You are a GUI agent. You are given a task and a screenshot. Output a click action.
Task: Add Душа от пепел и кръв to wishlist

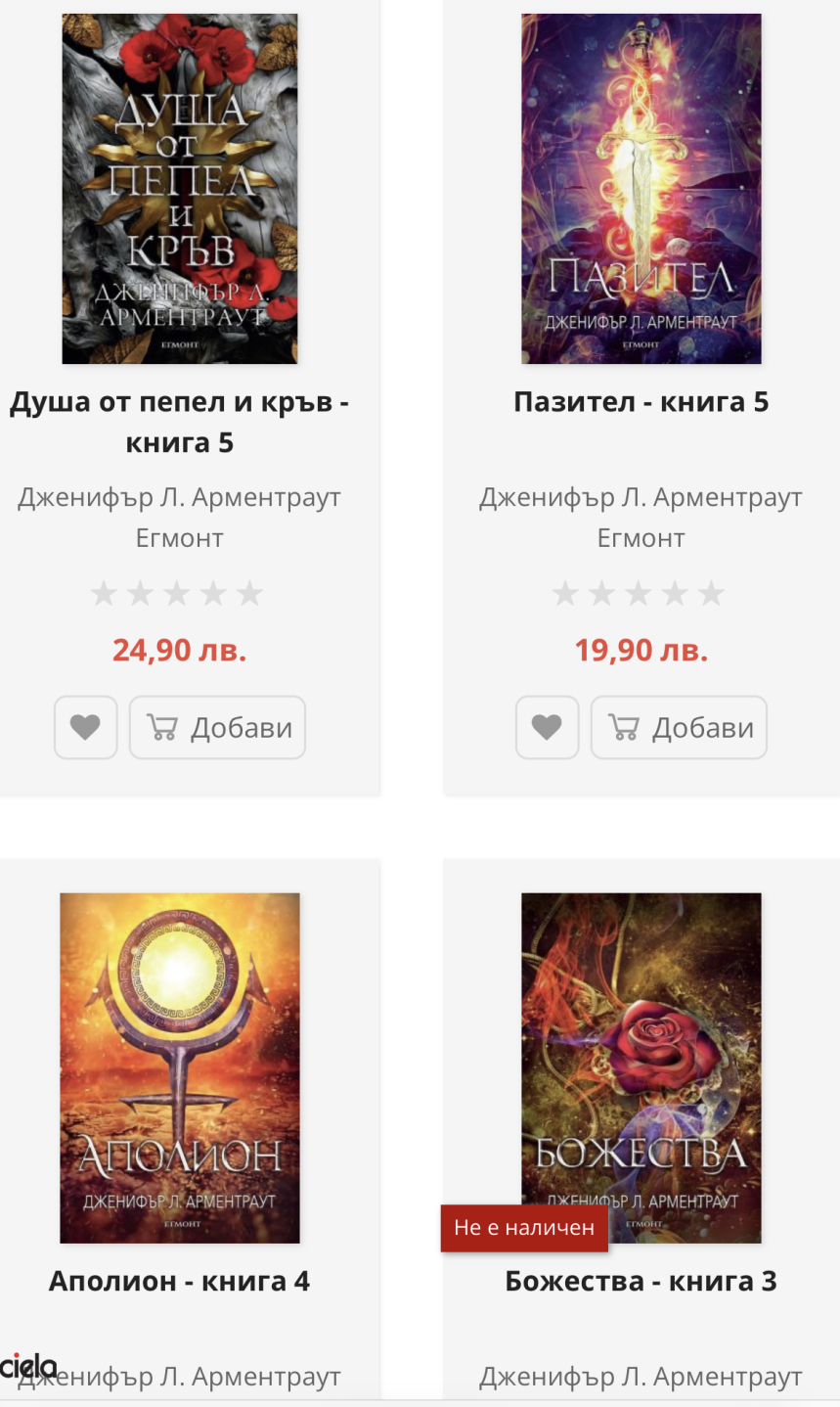(x=86, y=727)
